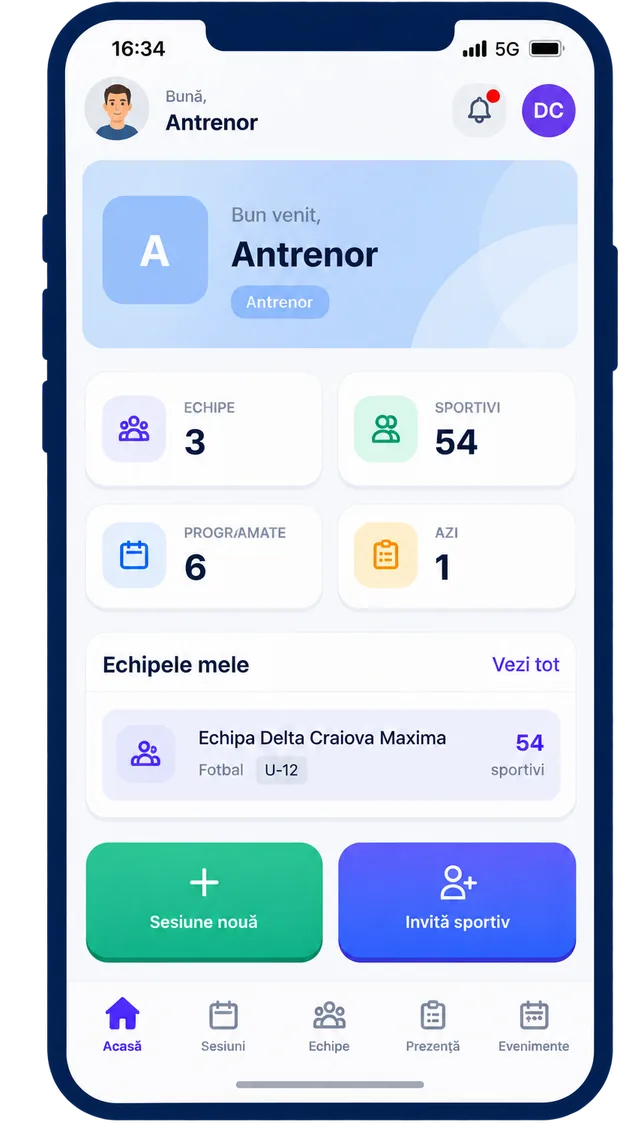Tap Invită sportiv button

pos(457,901)
